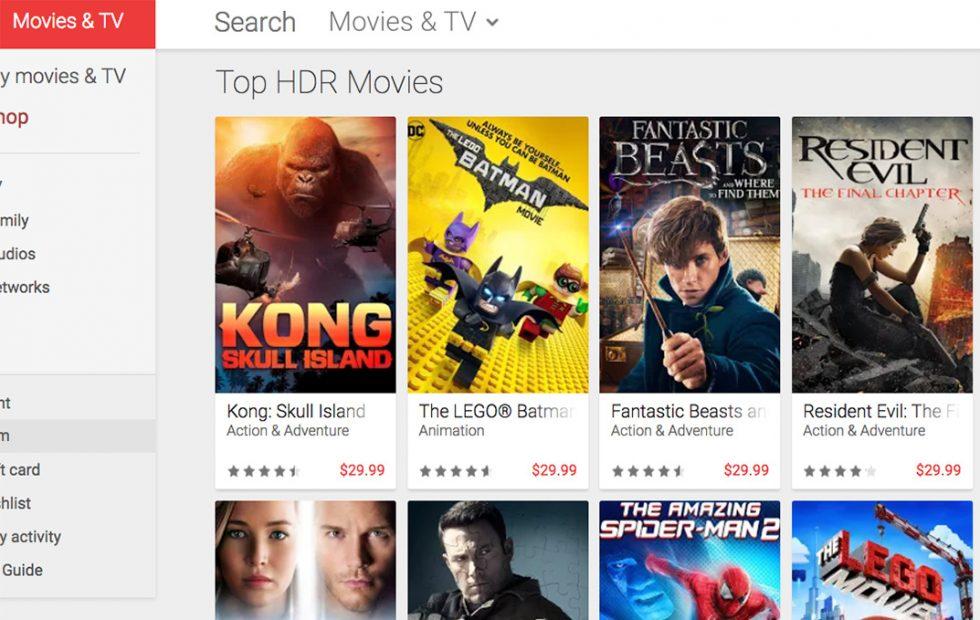Open the Networks category in sidebar
The image size is (980, 620).
pos(24,287)
